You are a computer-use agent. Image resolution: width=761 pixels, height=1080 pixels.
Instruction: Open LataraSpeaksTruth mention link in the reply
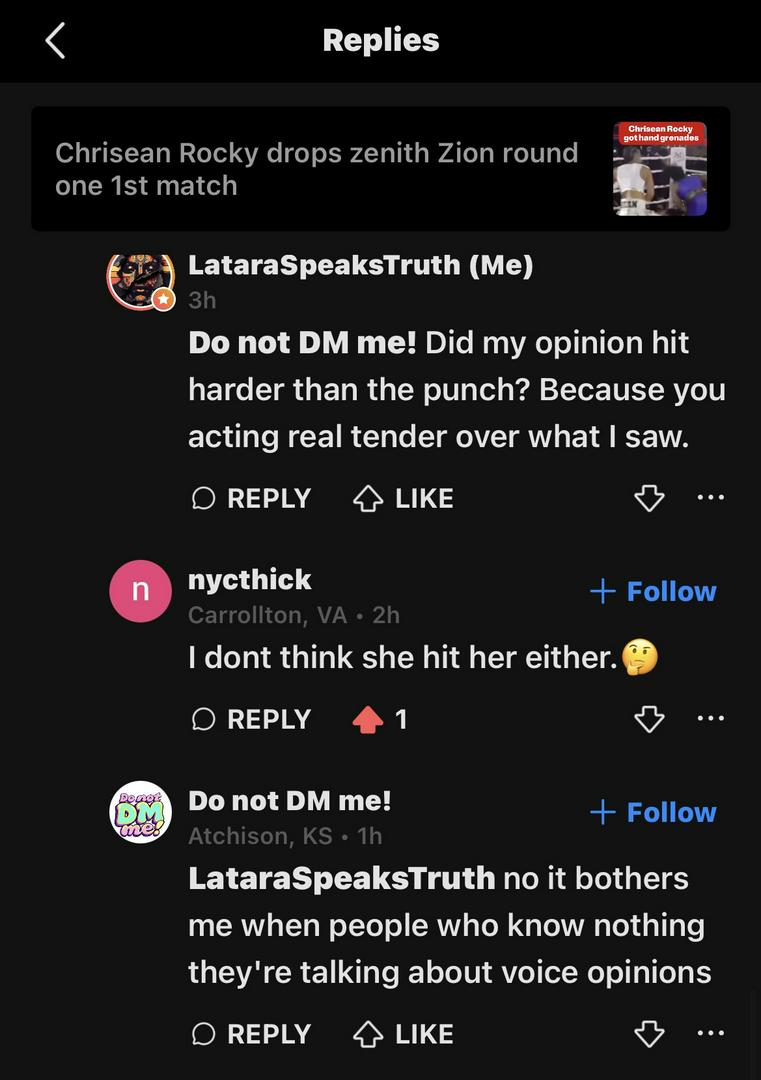coord(341,878)
